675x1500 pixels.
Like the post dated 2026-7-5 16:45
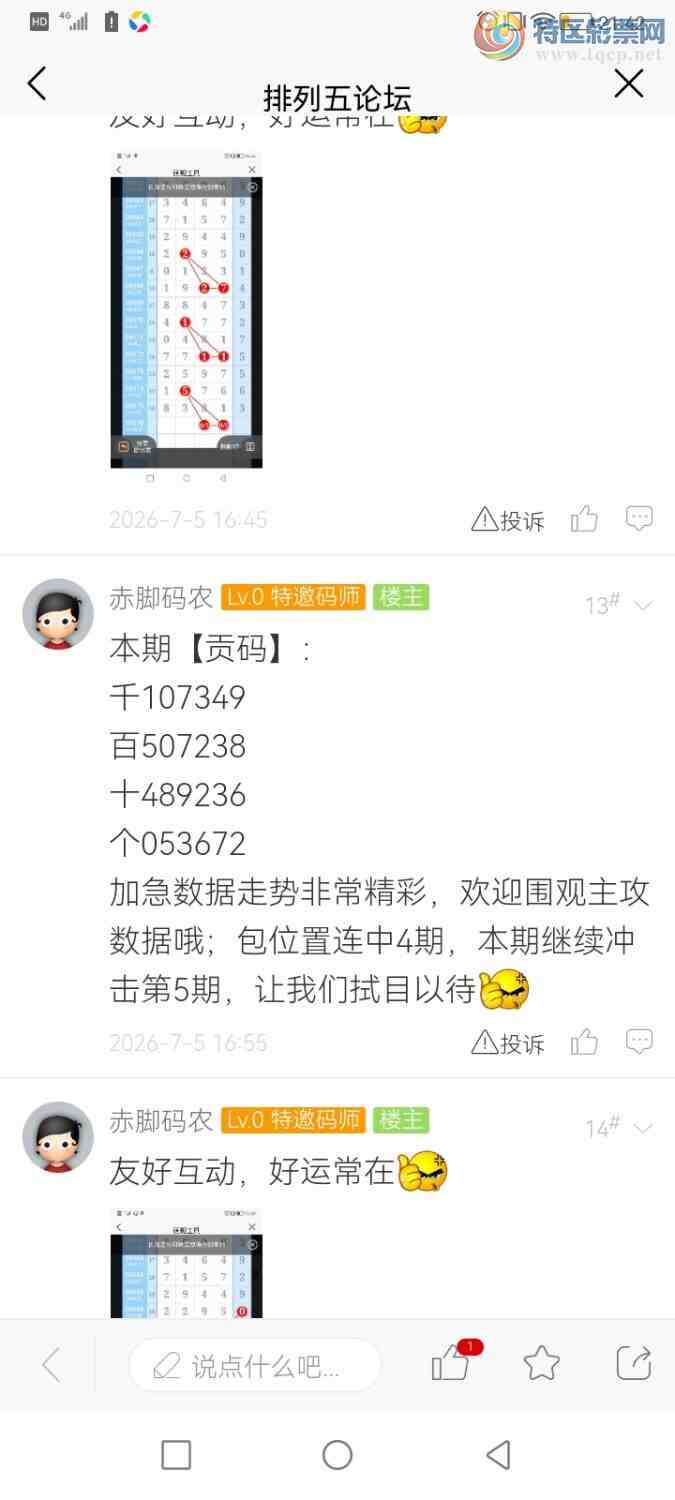click(x=584, y=518)
